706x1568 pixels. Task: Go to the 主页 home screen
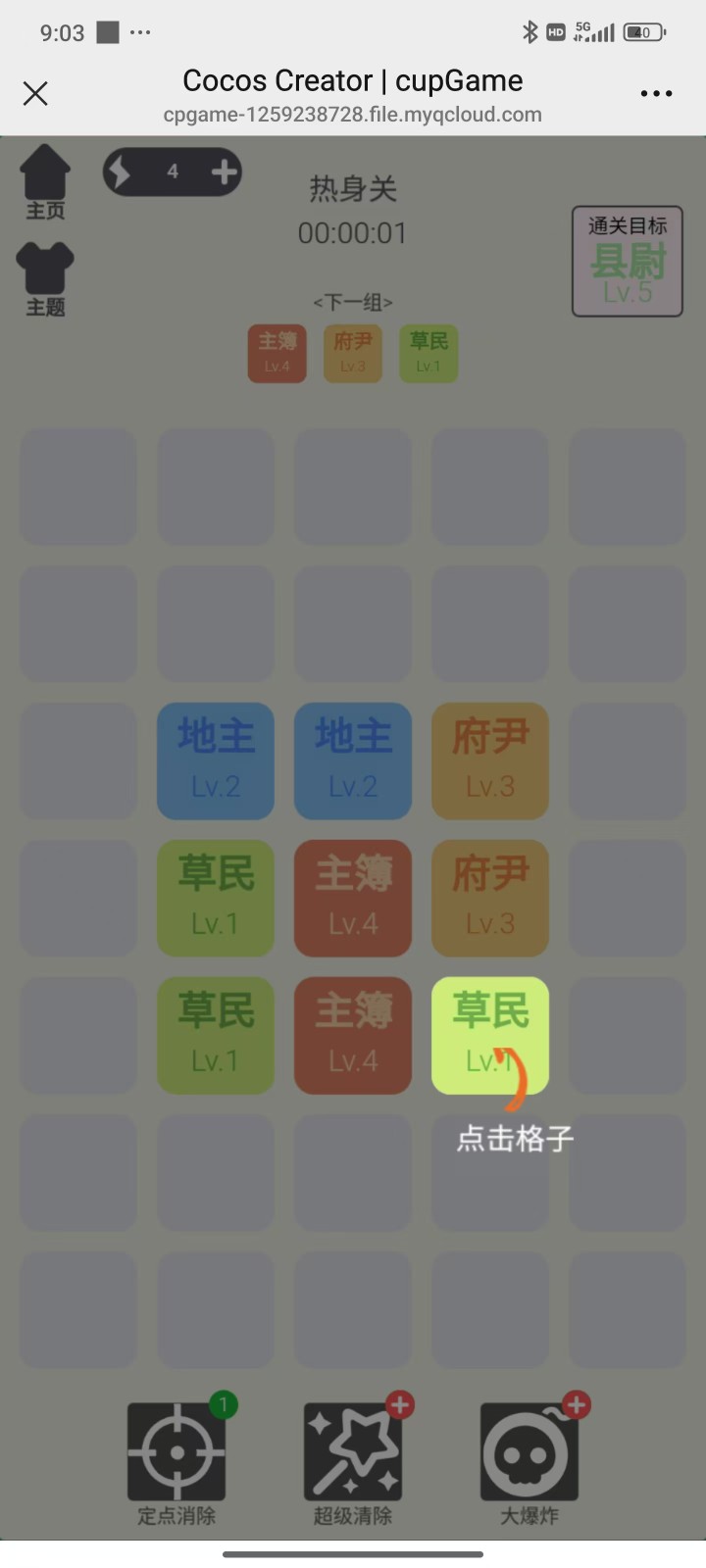tap(45, 182)
